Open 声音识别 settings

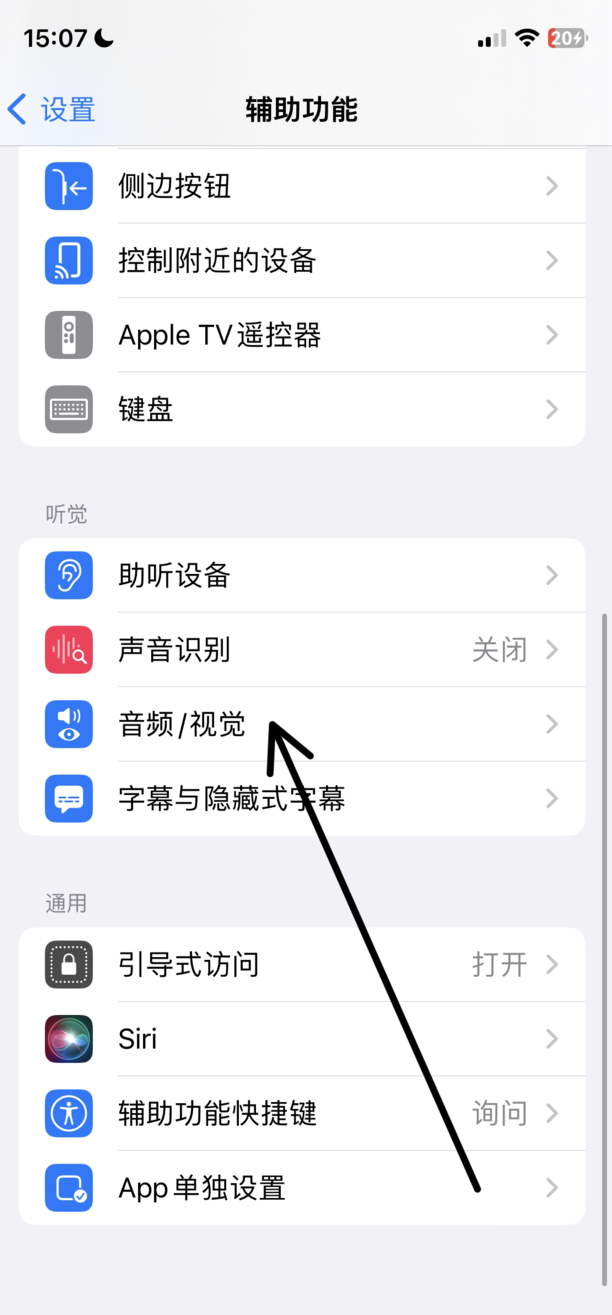point(301,650)
